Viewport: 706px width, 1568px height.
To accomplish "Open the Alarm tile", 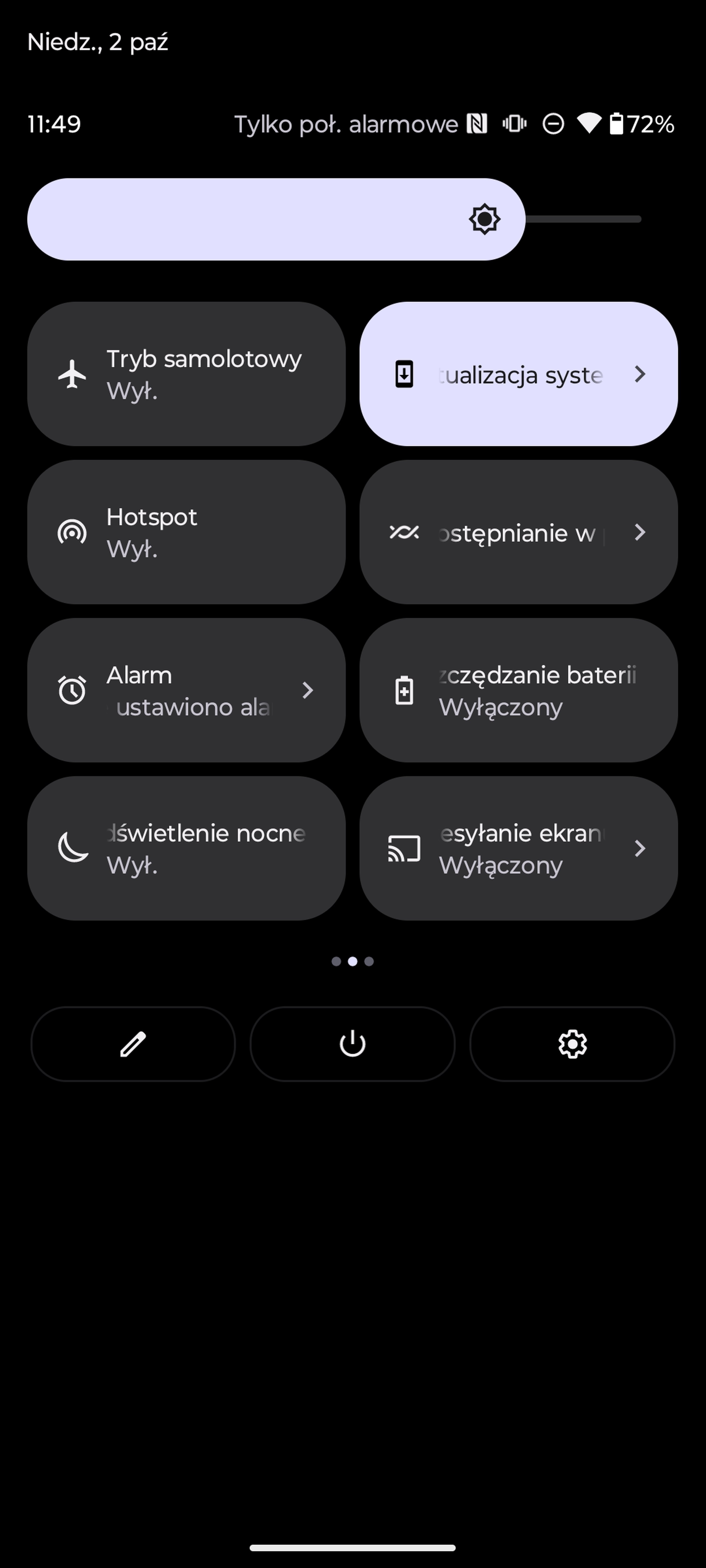I will pos(186,690).
